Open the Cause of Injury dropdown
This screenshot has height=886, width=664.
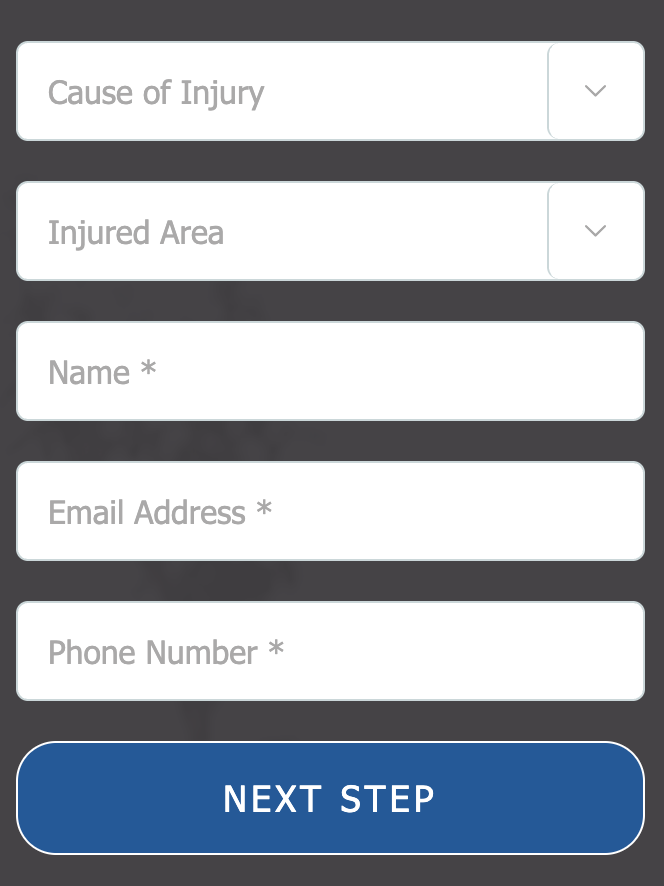(595, 91)
